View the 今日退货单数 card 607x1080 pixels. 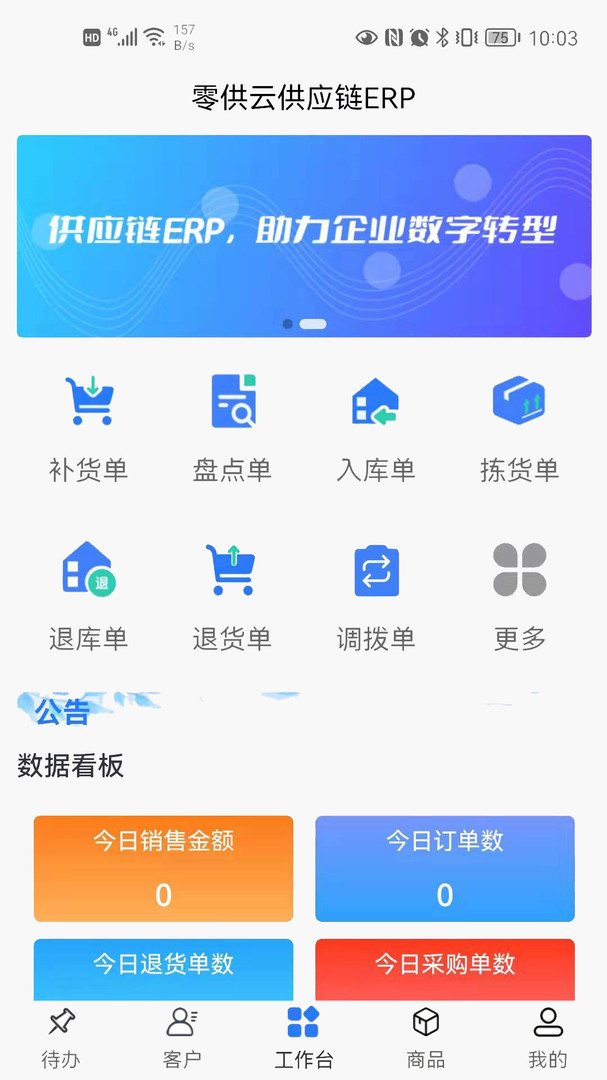point(163,970)
